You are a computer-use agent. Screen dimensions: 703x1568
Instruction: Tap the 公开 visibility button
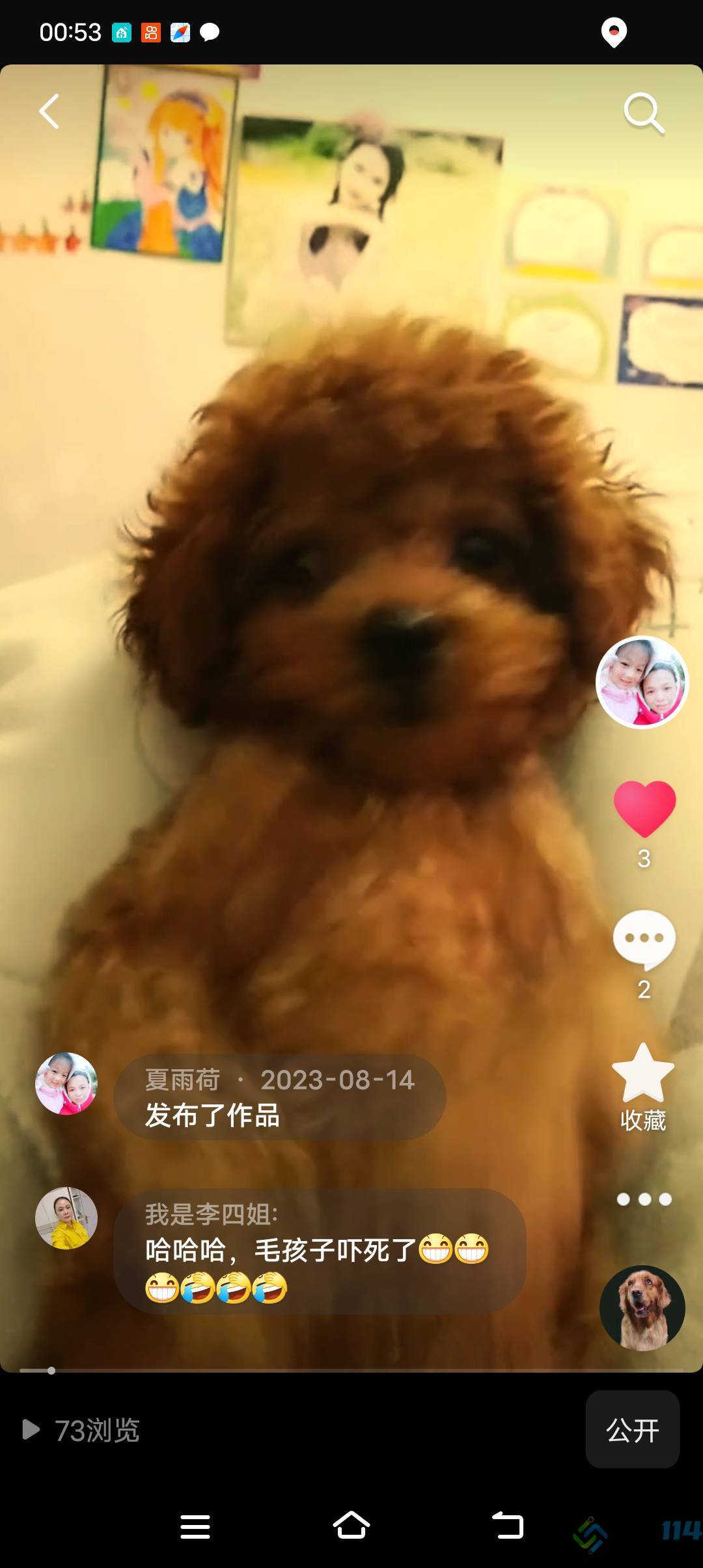coord(632,1430)
